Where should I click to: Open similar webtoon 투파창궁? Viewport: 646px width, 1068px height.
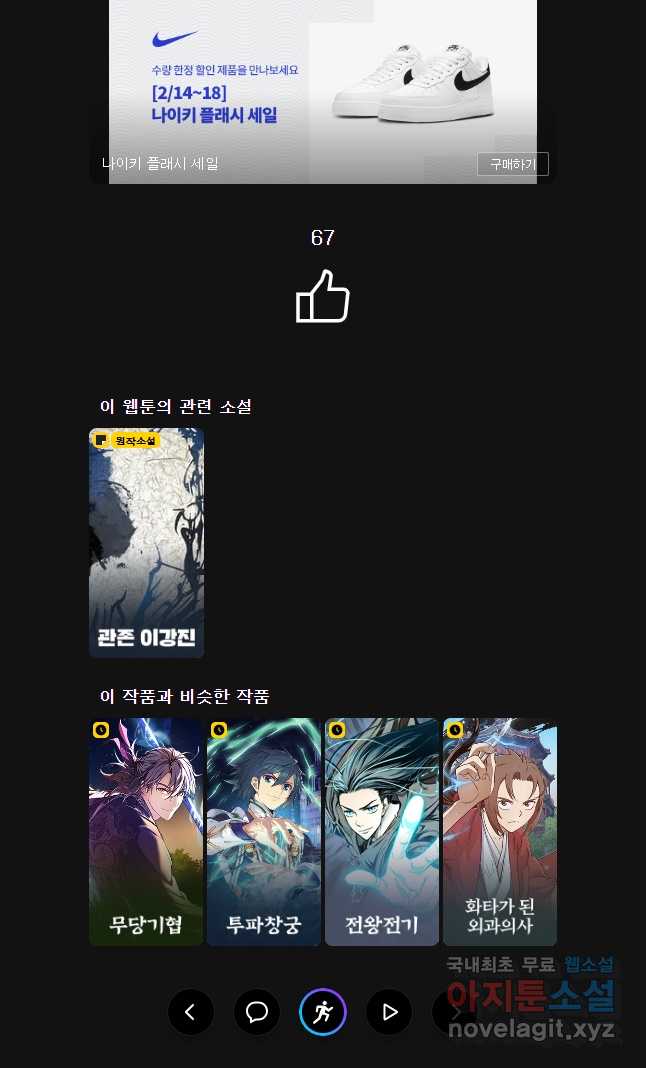point(264,831)
